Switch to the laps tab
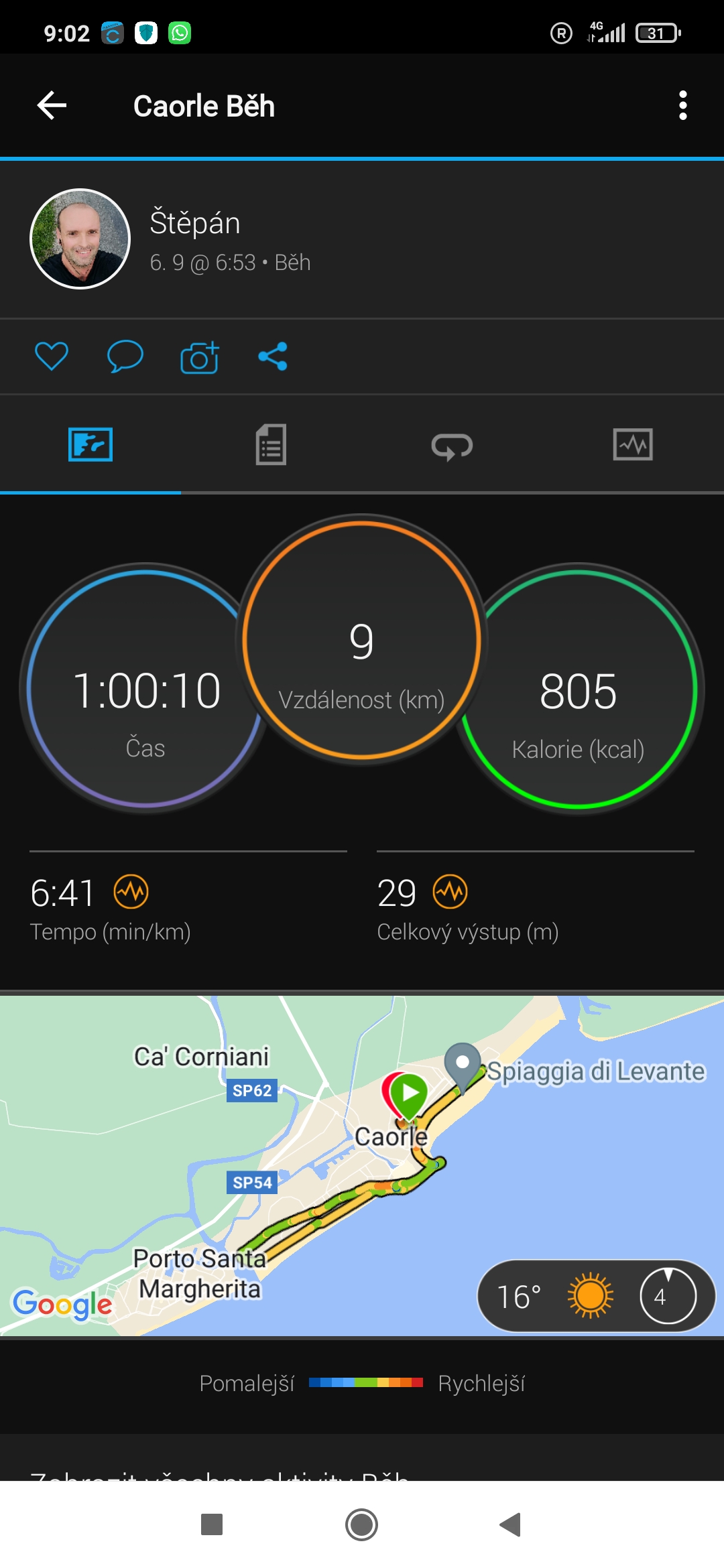The width and height of the screenshot is (724, 1568). [452, 446]
